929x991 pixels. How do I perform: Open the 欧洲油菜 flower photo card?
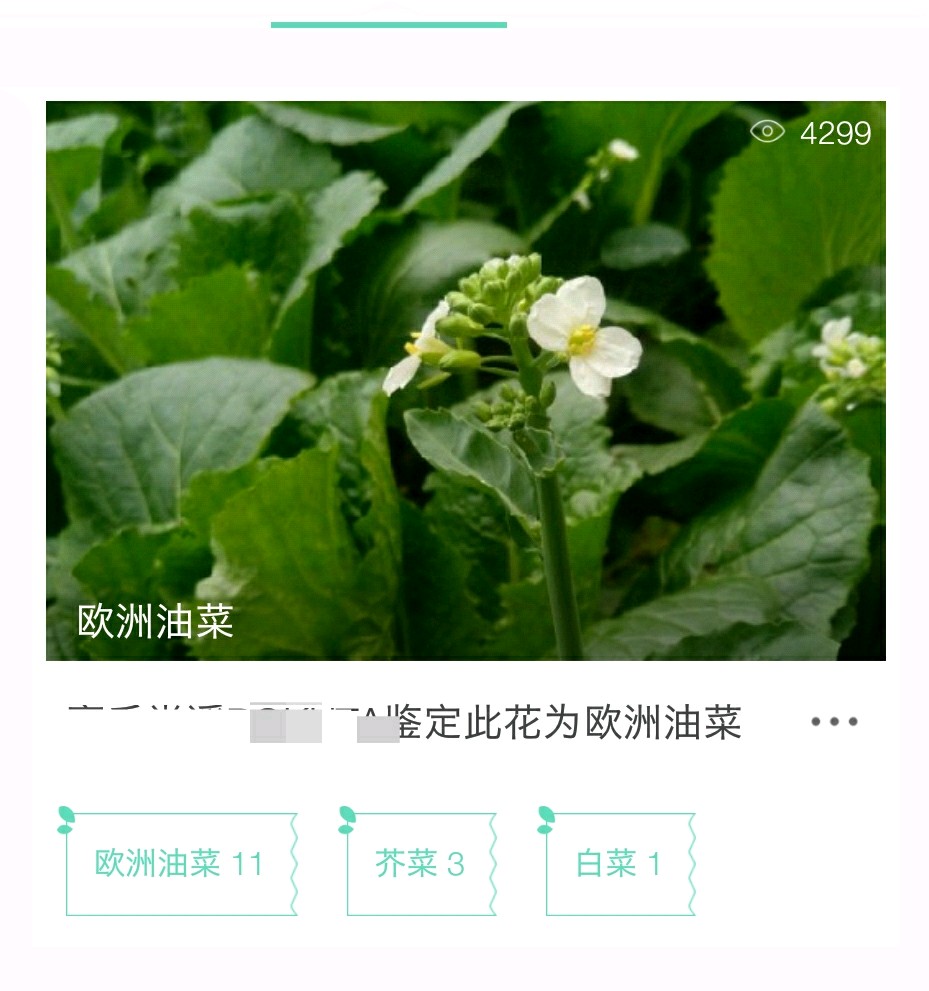pos(465,380)
